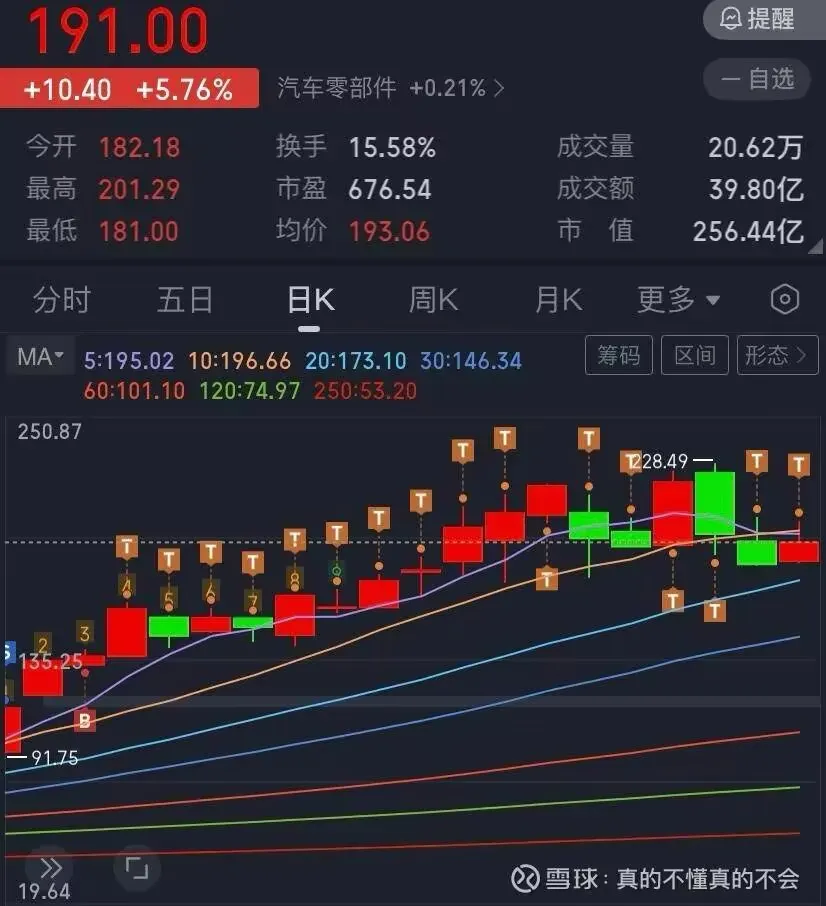The image size is (826, 906).
Task: Tap the double-arrow expand icon on chart
Action: (50, 868)
